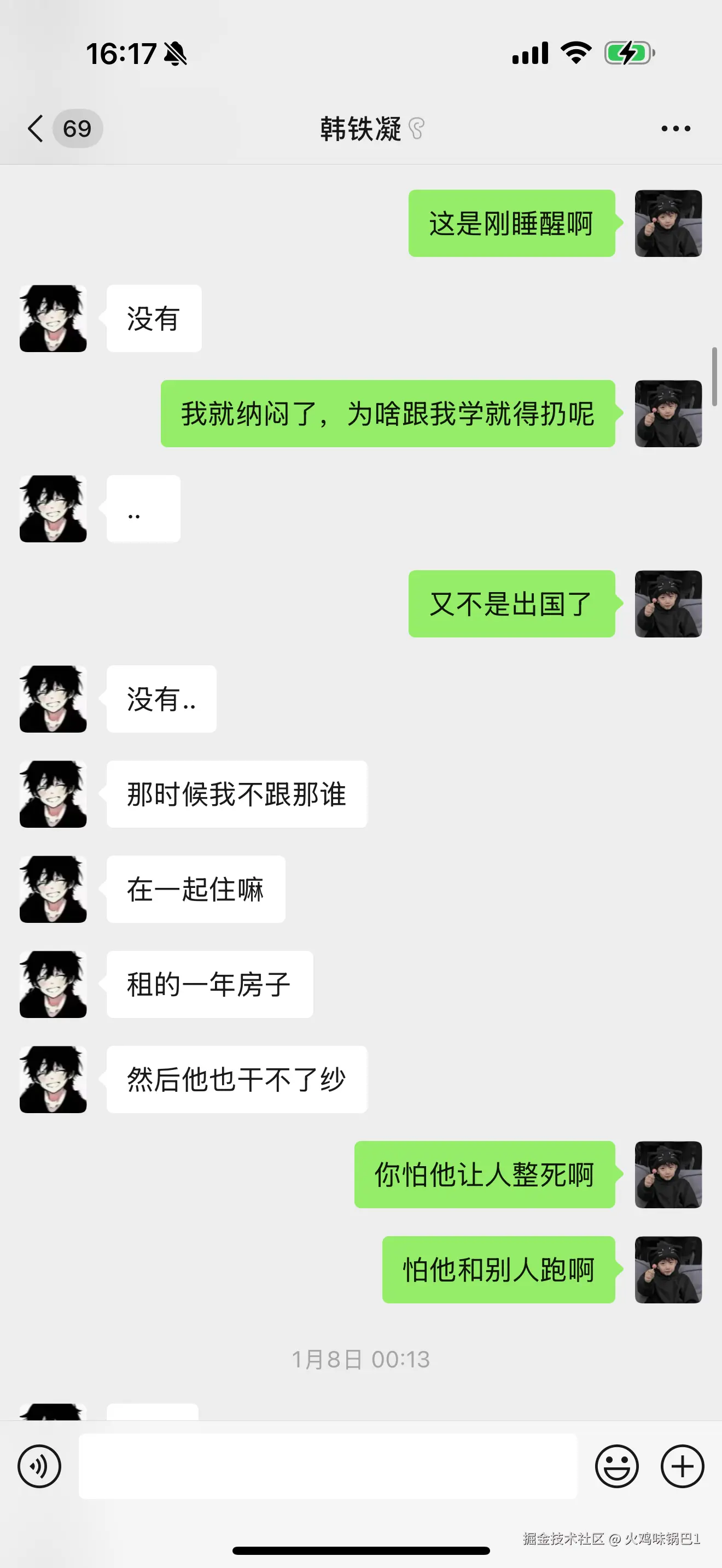Tap my avatar beside '怕他和别人跑啊'
Image resolution: width=722 pixels, height=1568 pixels.
click(x=668, y=1269)
